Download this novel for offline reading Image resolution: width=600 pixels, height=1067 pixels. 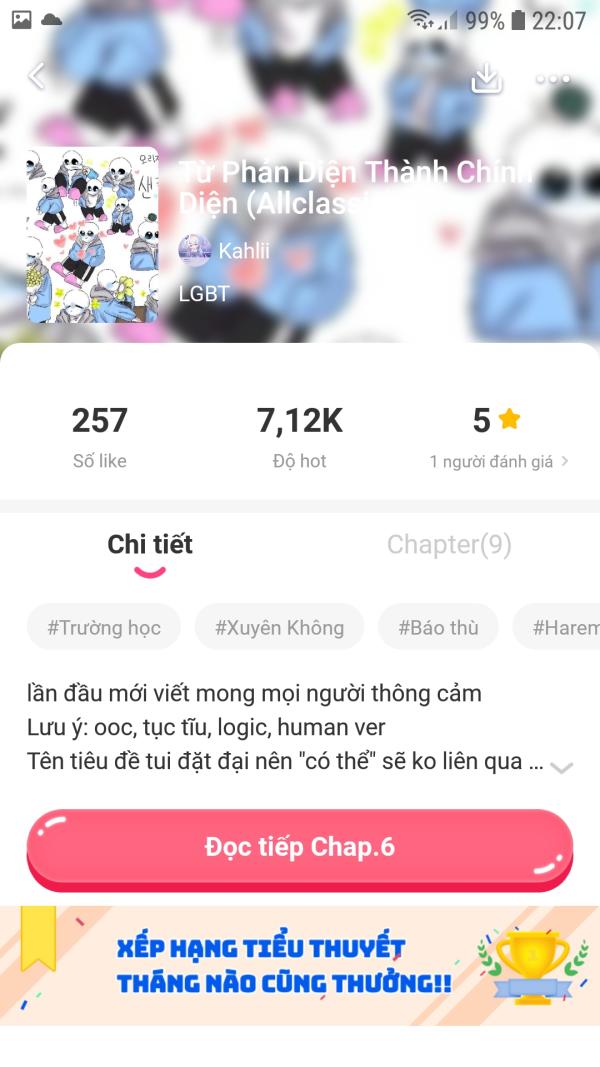[486, 77]
